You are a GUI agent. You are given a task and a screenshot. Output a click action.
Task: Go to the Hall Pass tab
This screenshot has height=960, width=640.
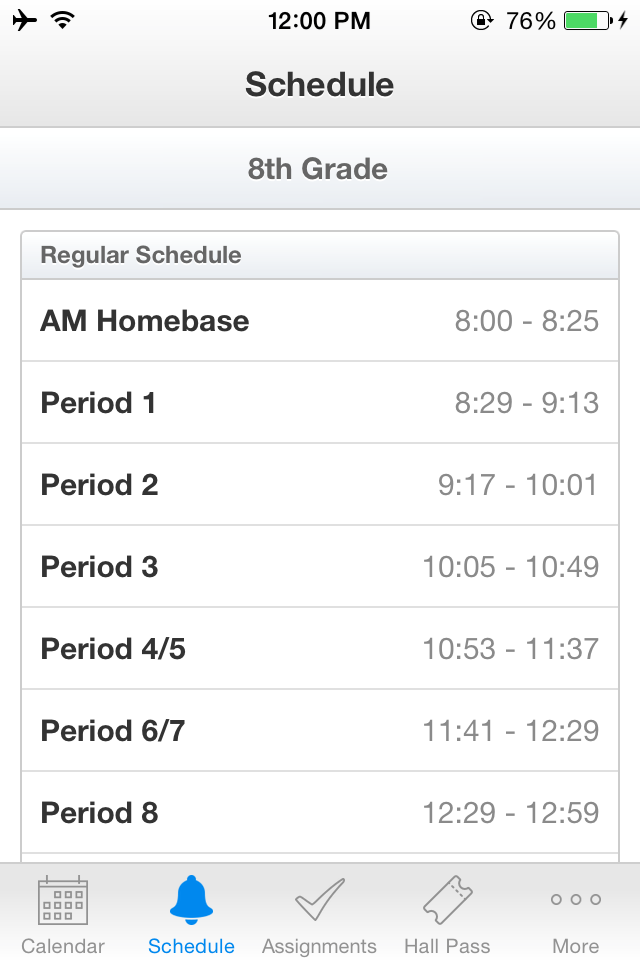click(x=448, y=913)
